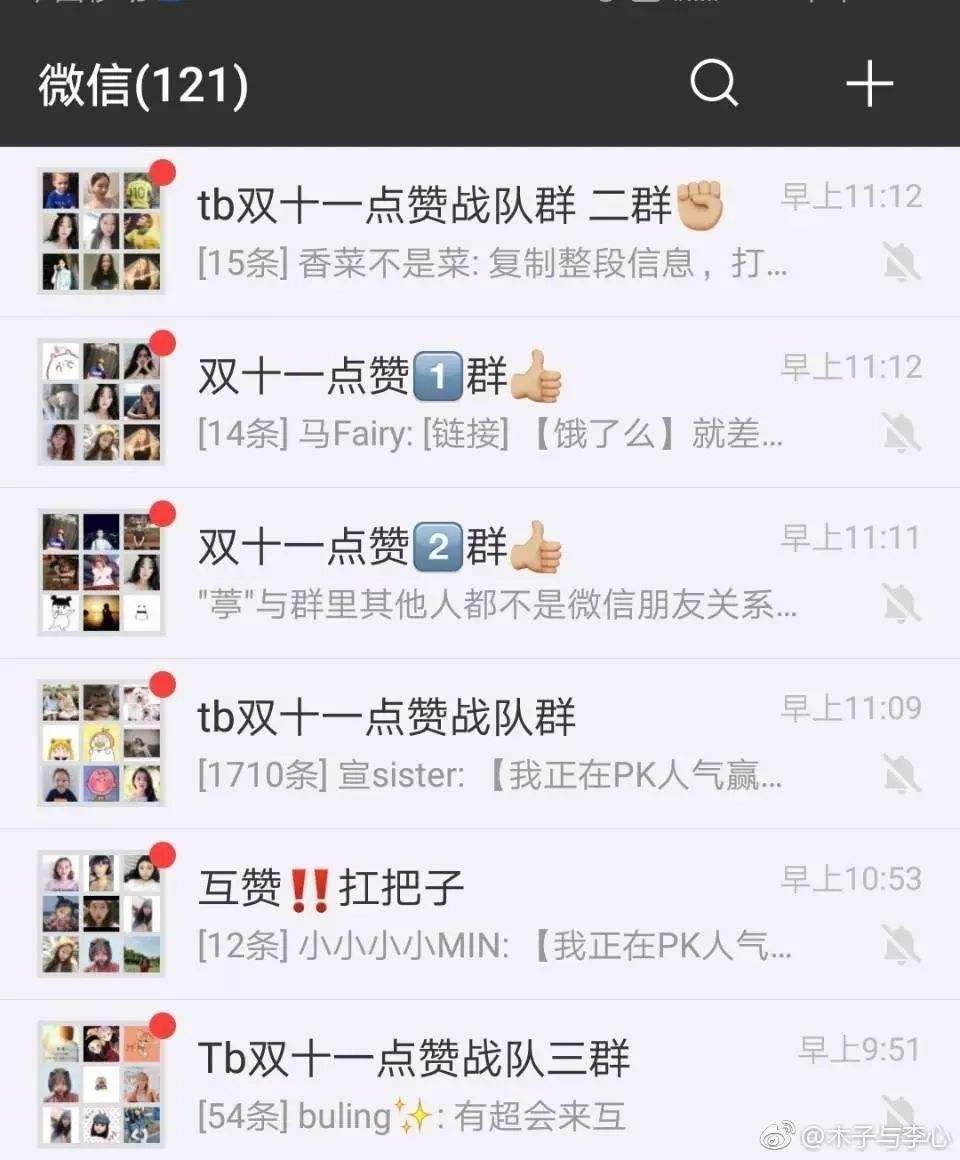Open the 双十一点赞2群 group chat
This screenshot has height=1160, width=960.
[480, 573]
